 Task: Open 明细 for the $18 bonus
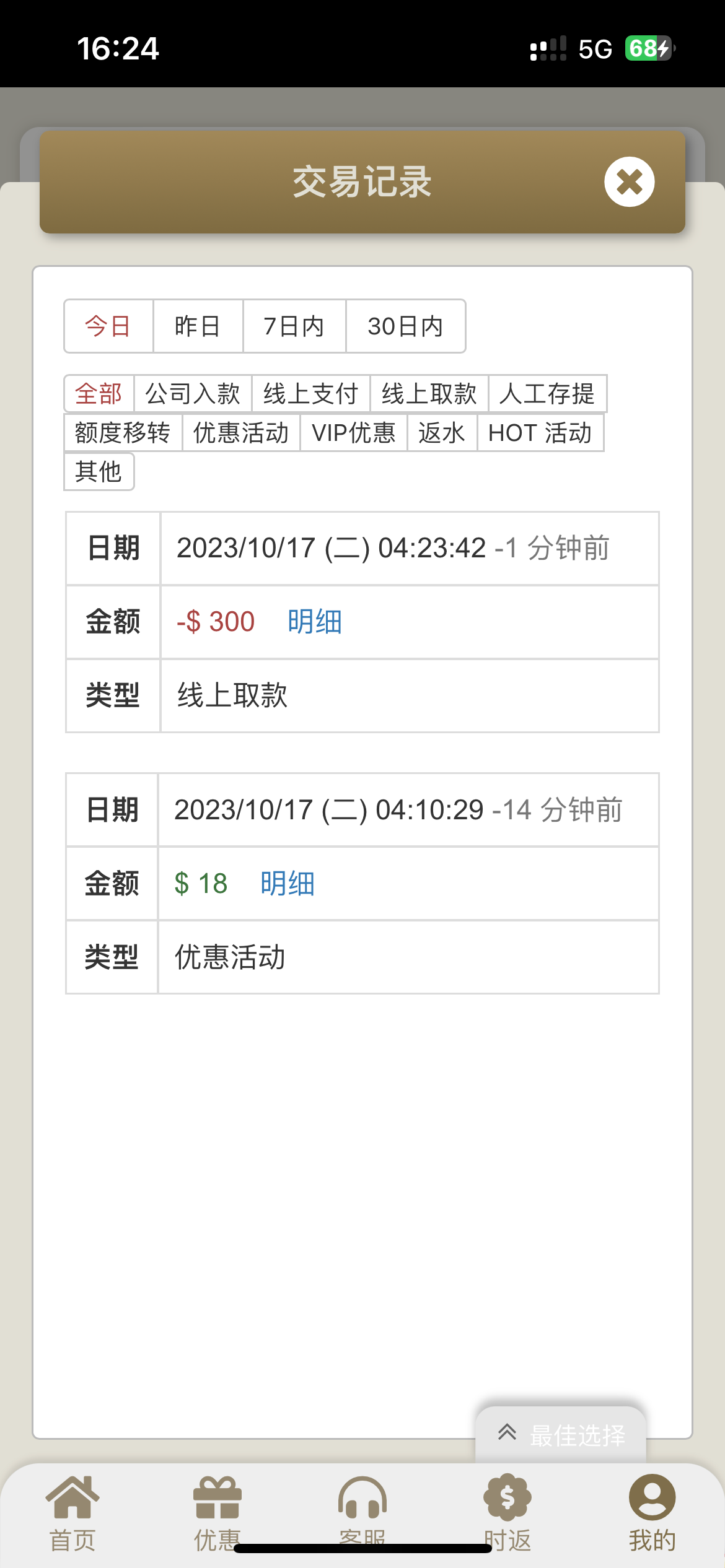288,884
